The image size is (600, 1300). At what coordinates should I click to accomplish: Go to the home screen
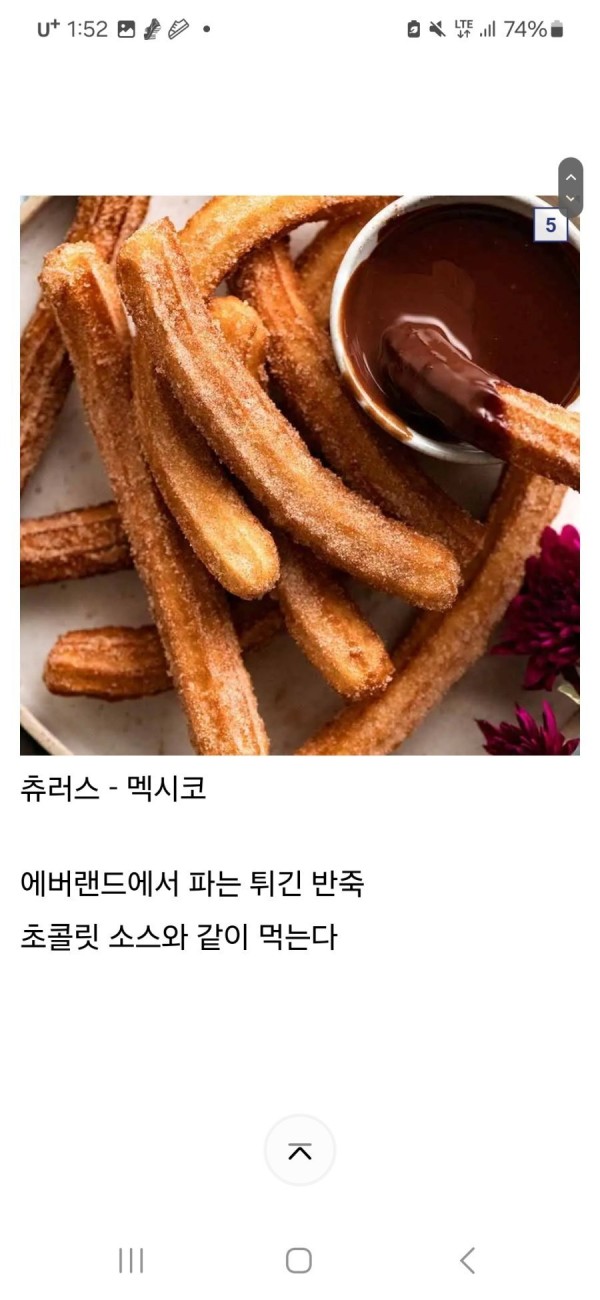pyautogui.click(x=299, y=1261)
